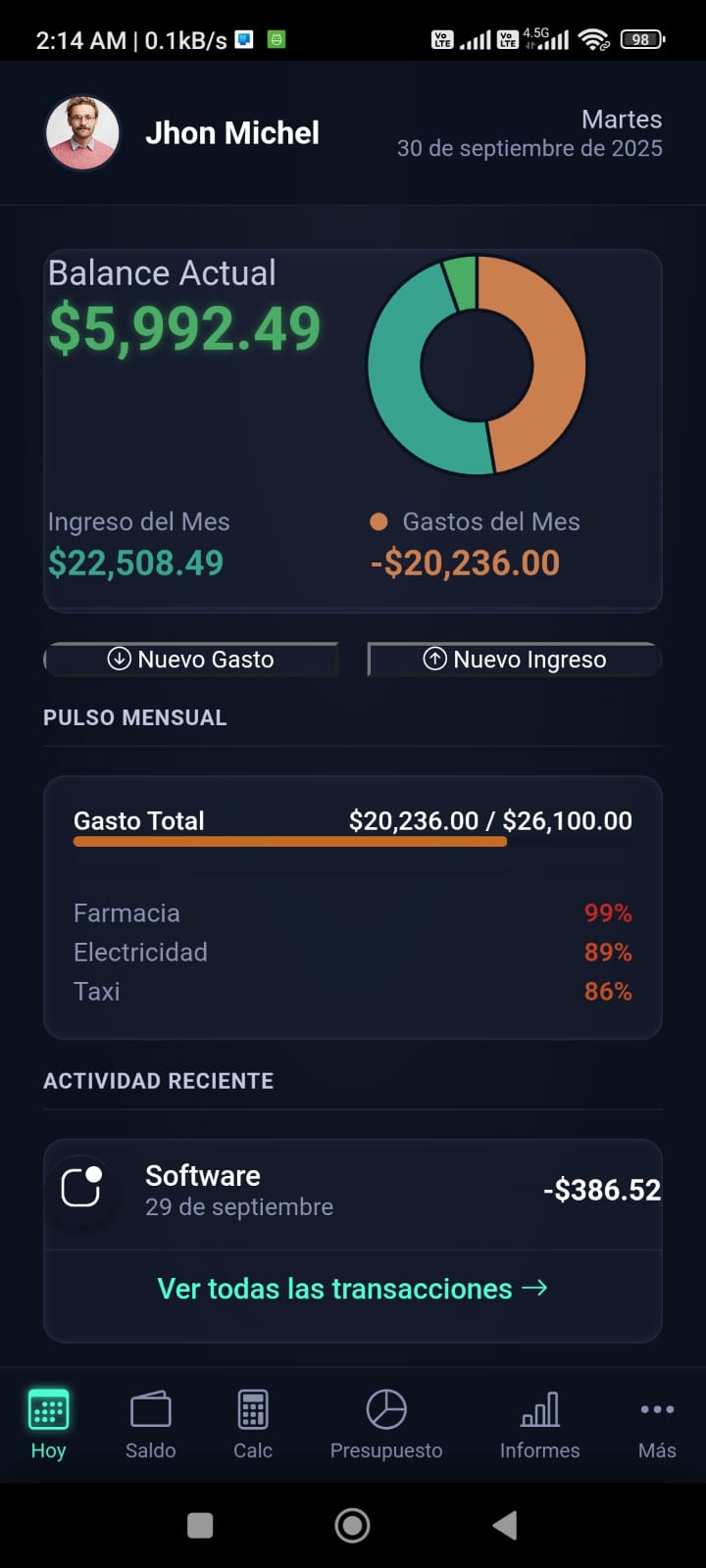Add new income with Nuevo Ingreso
The image size is (706, 1568).
(x=515, y=660)
